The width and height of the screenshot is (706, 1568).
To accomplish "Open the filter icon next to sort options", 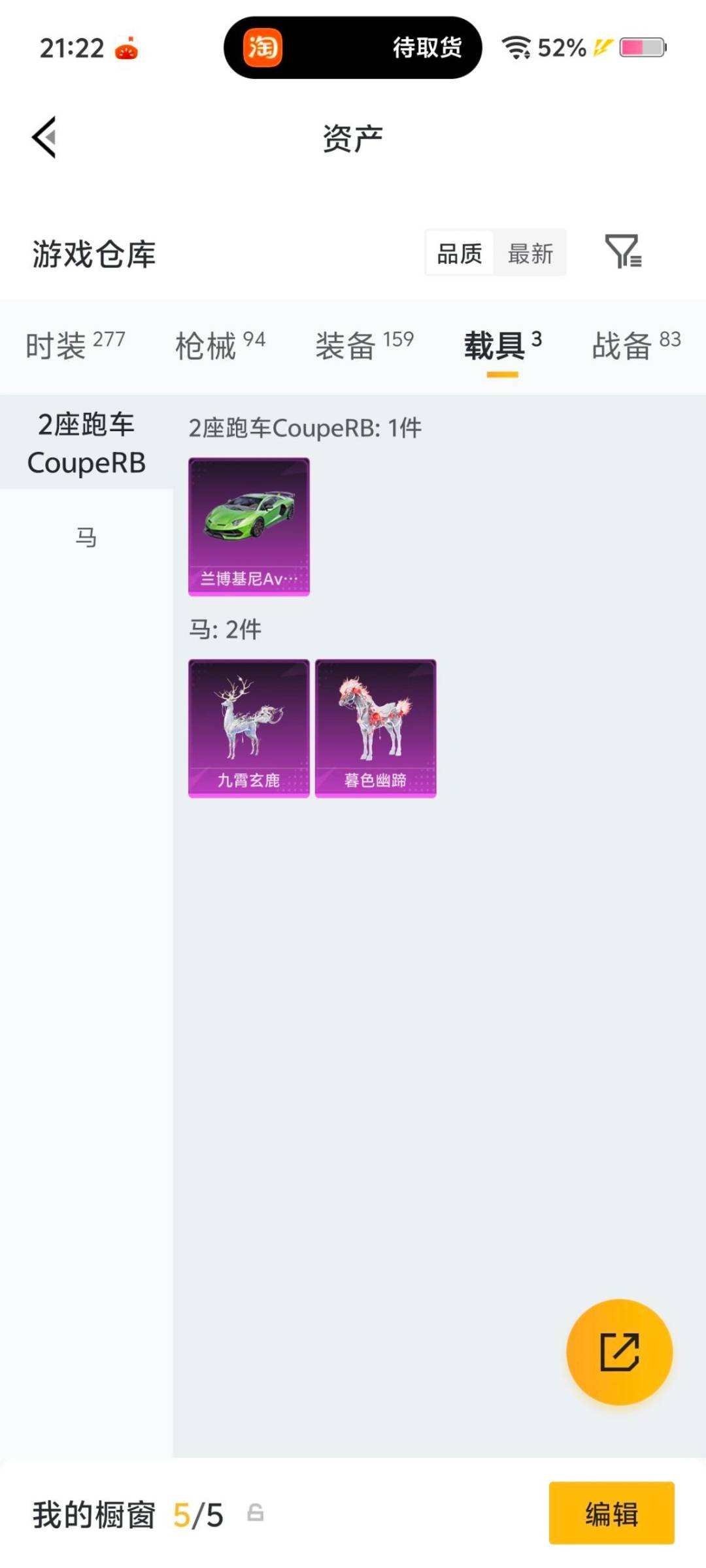I will [623, 252].
